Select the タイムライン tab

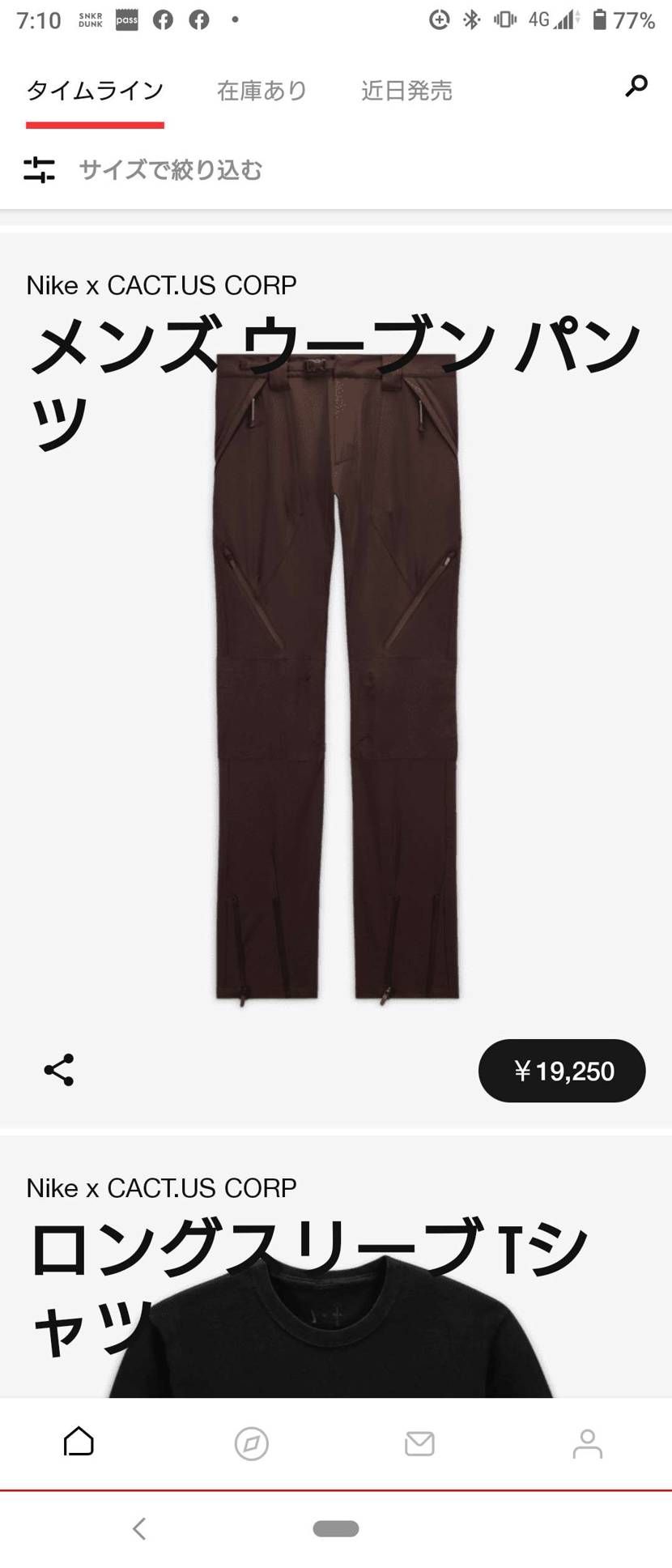coord(95,91)
